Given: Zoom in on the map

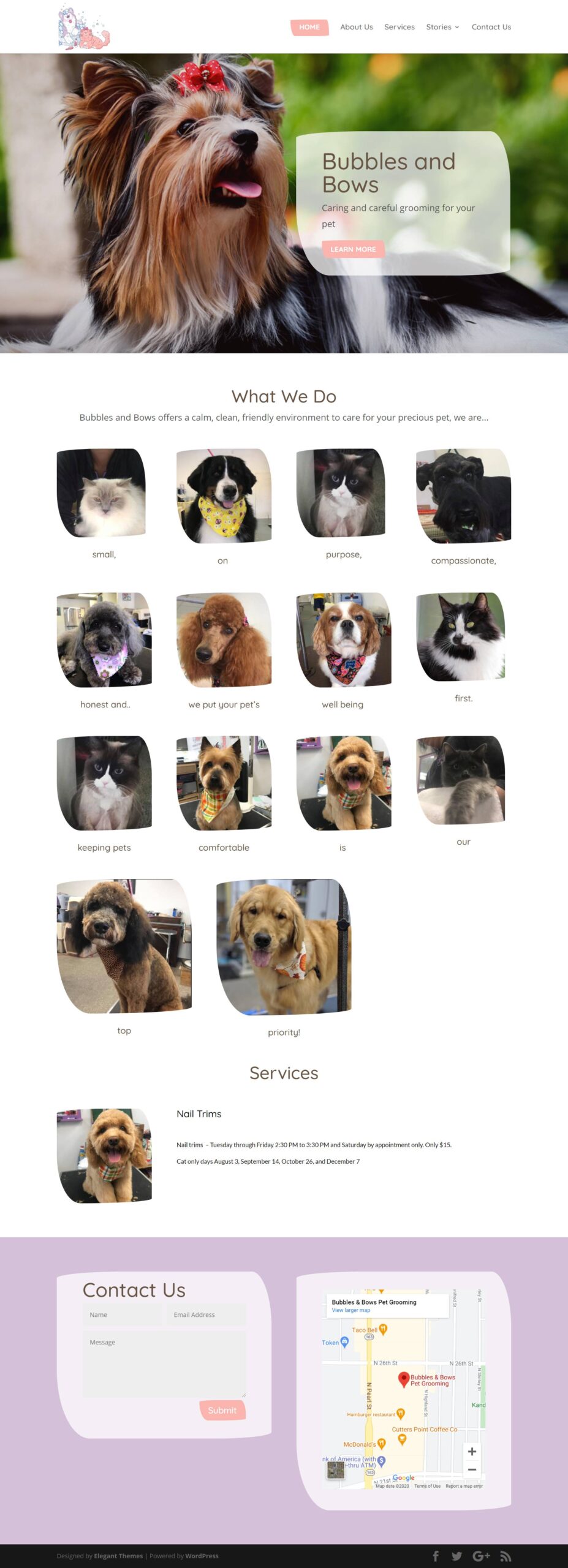Looking at the screenshot, I should (x=472, y=1452).
